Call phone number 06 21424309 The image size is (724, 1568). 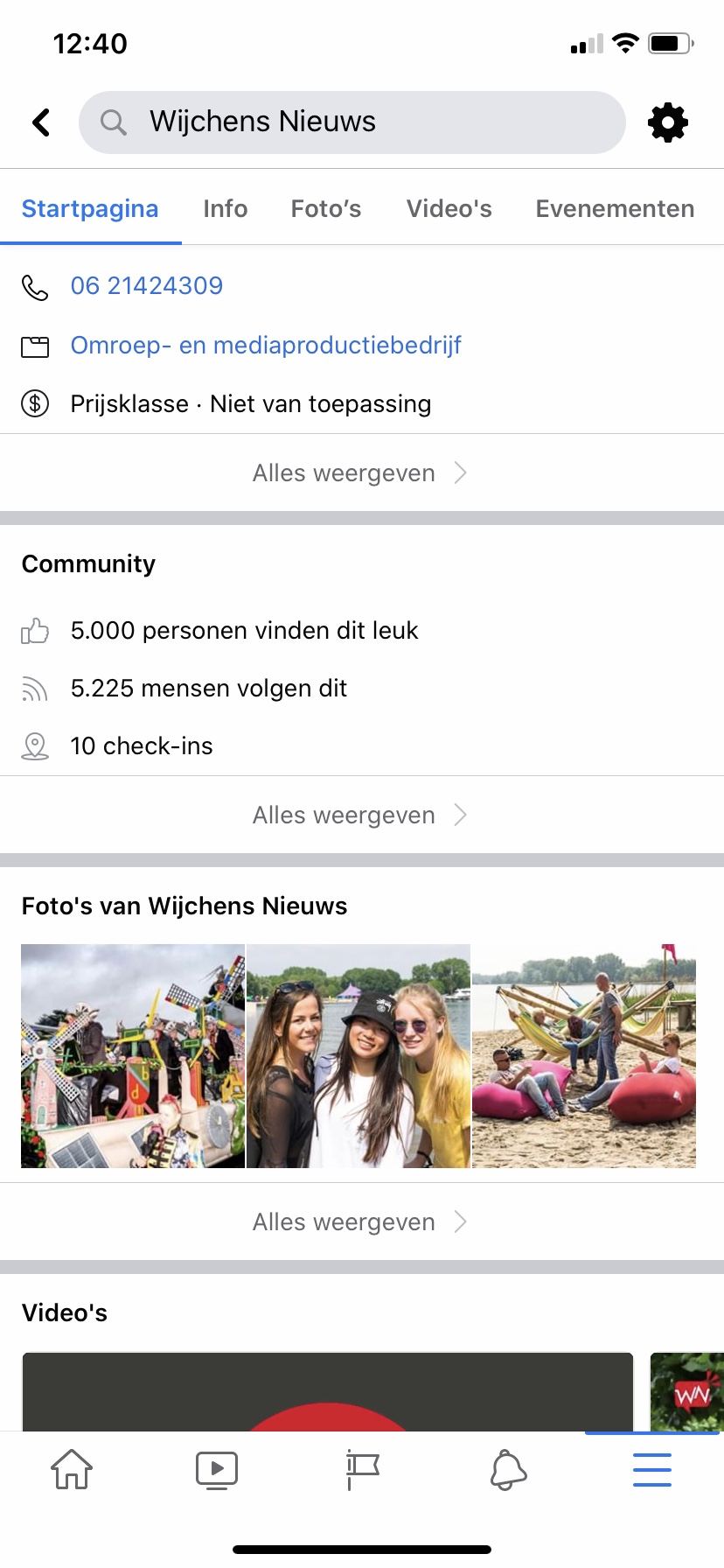tap(146, 286)
